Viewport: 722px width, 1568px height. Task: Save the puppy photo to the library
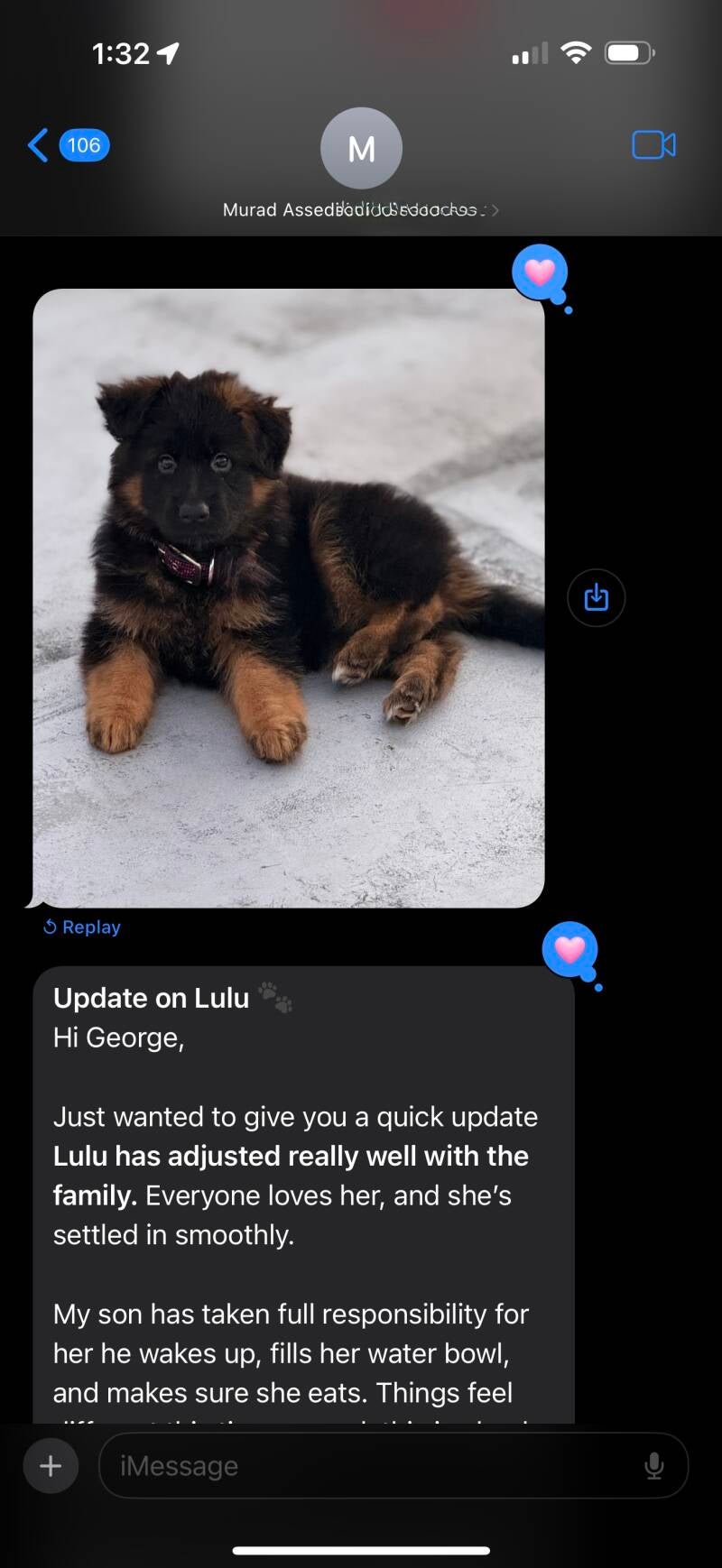click(596, 597)
